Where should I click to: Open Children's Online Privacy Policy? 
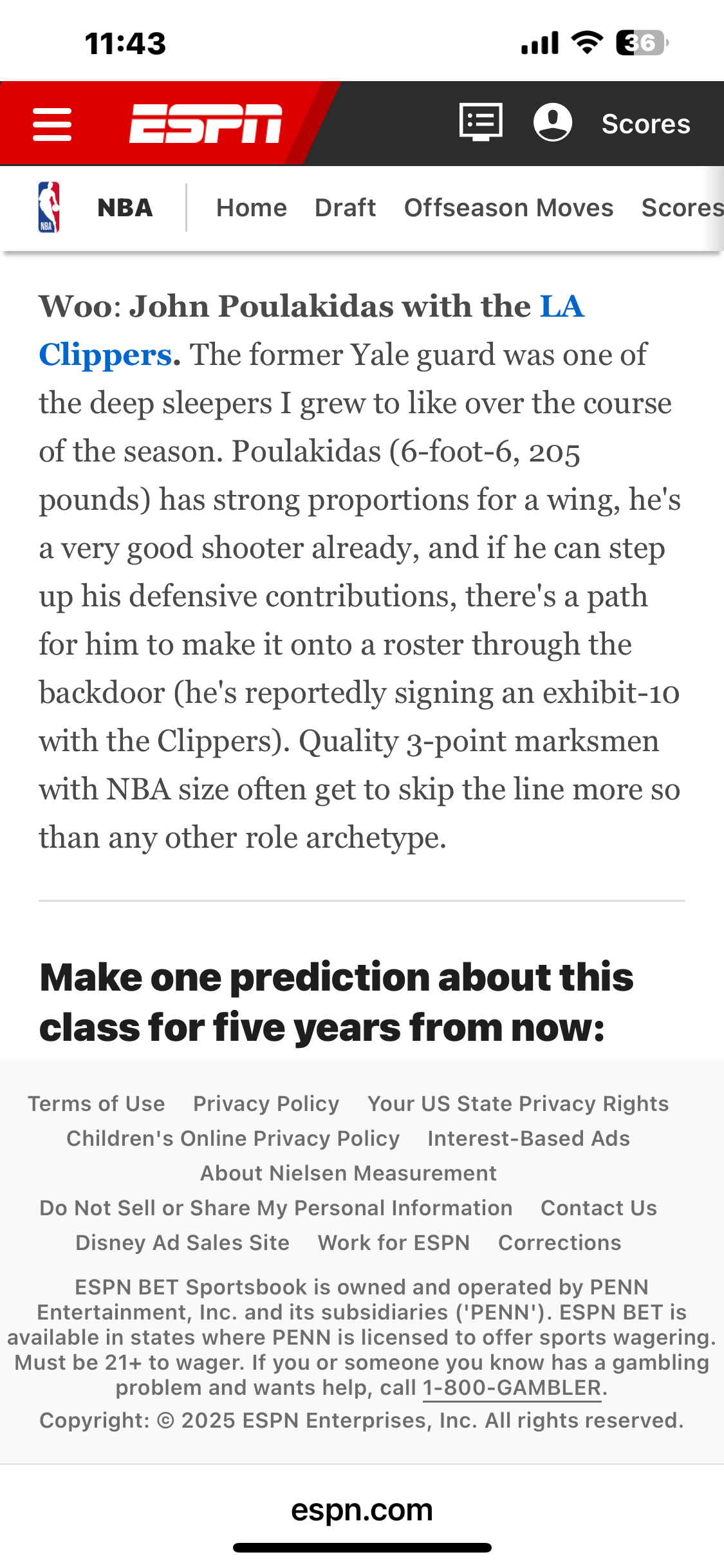pyautogui.click(x=233, y=1138)
